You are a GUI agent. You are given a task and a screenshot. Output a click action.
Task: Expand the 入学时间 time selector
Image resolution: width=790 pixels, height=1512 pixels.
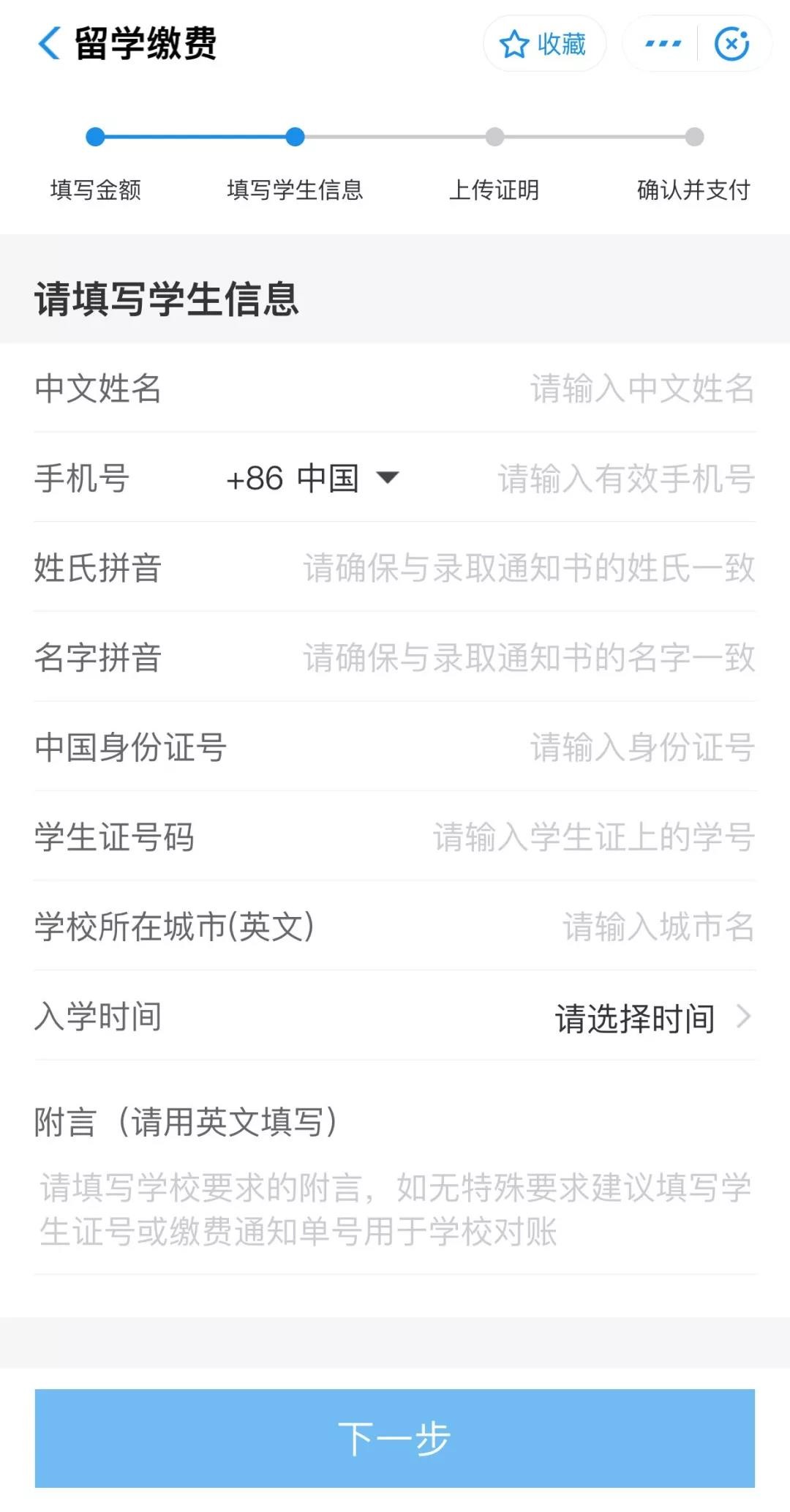[x=635, y=1016]
